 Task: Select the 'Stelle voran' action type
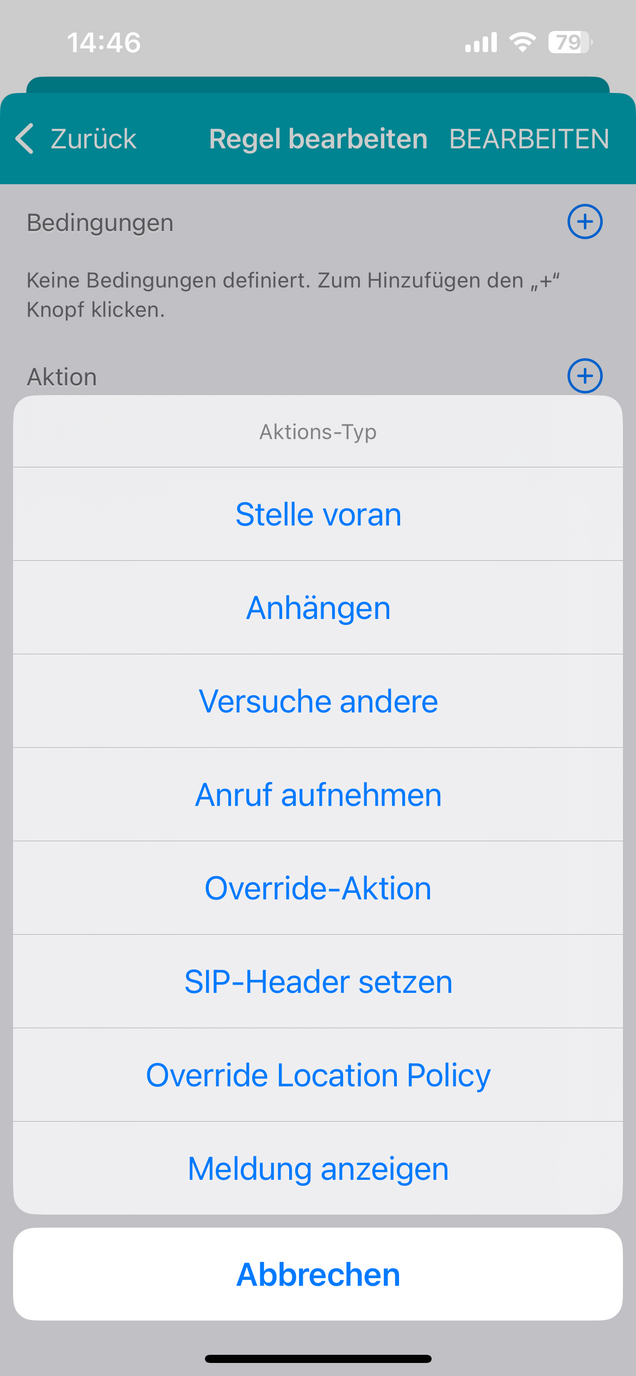pos(318,514)
